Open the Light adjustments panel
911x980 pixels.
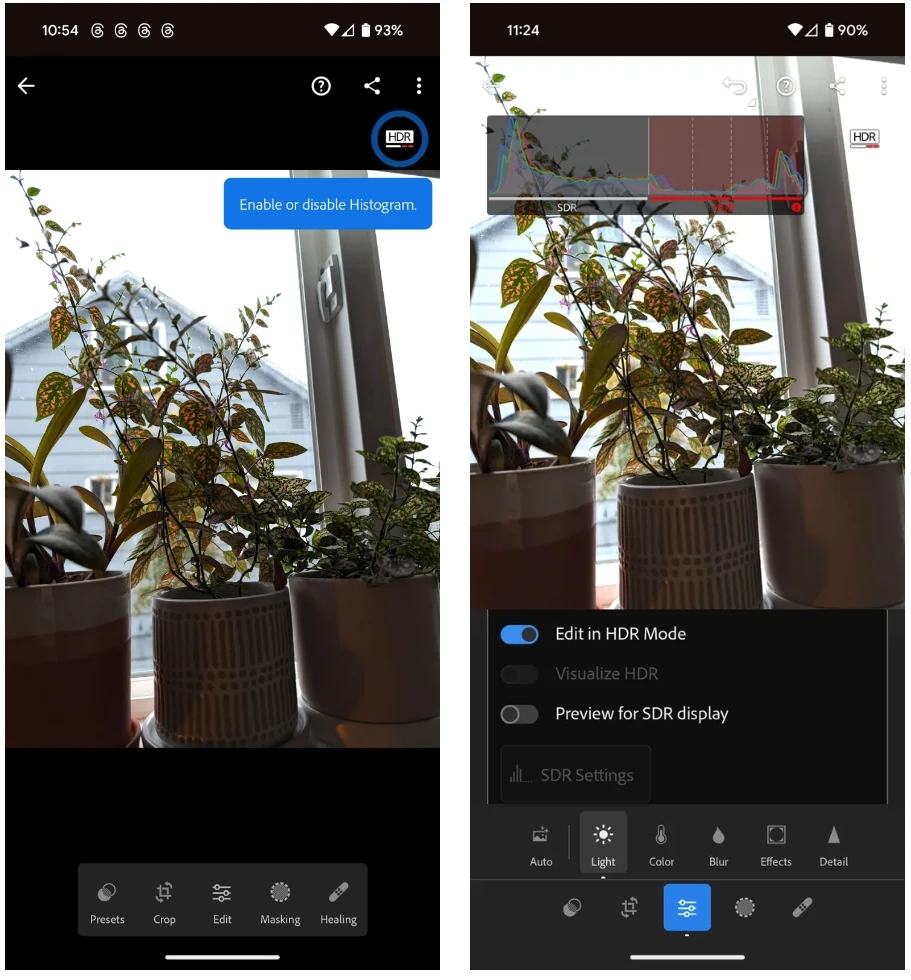pos(603,843)
